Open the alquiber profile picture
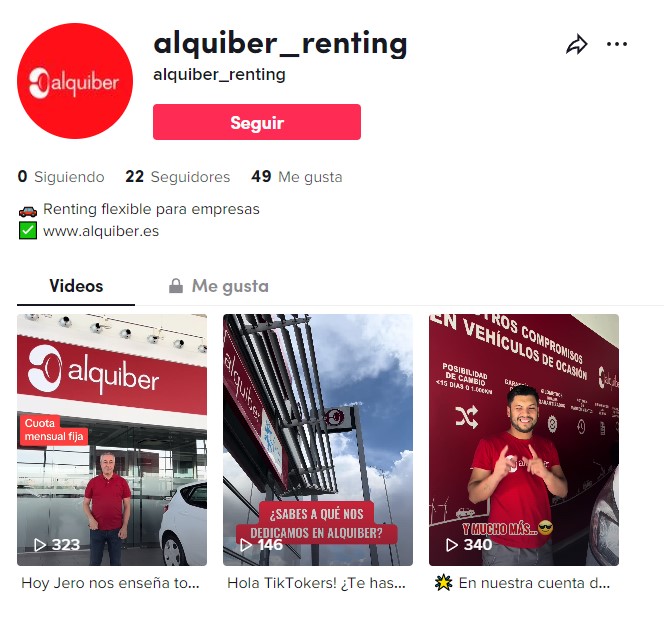 pos(76,81)
